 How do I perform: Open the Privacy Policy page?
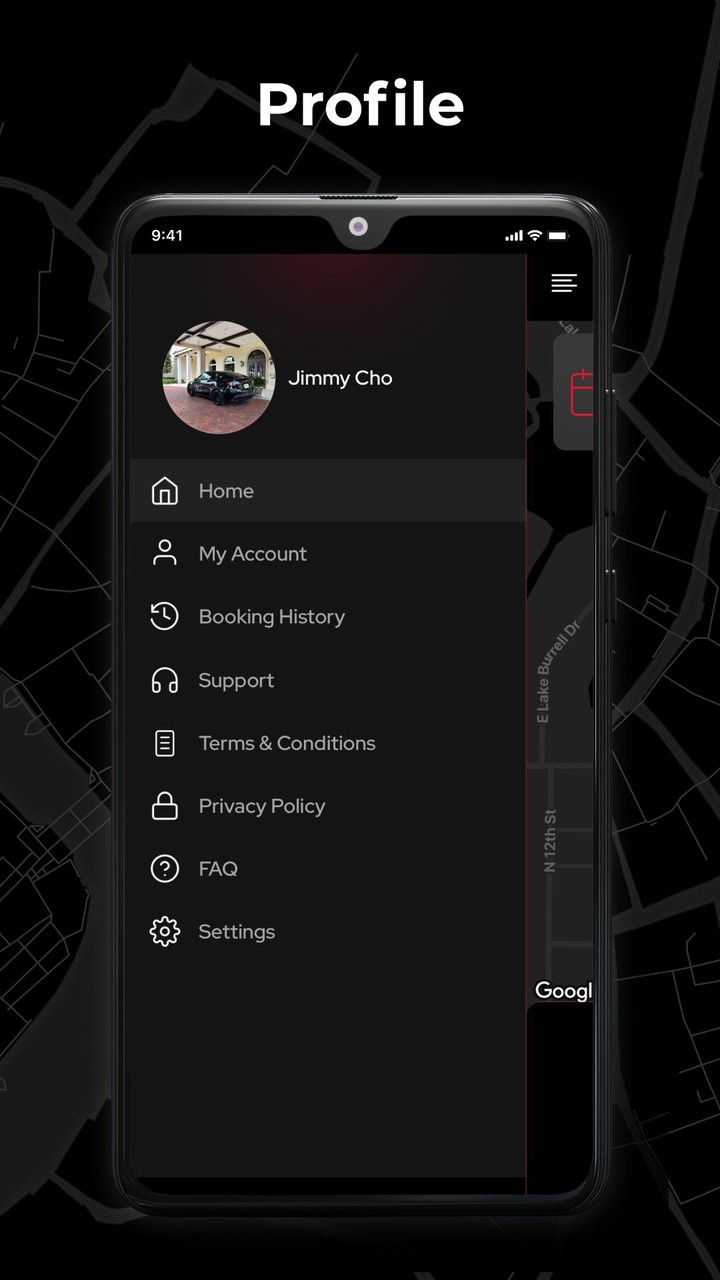point(262,806)
